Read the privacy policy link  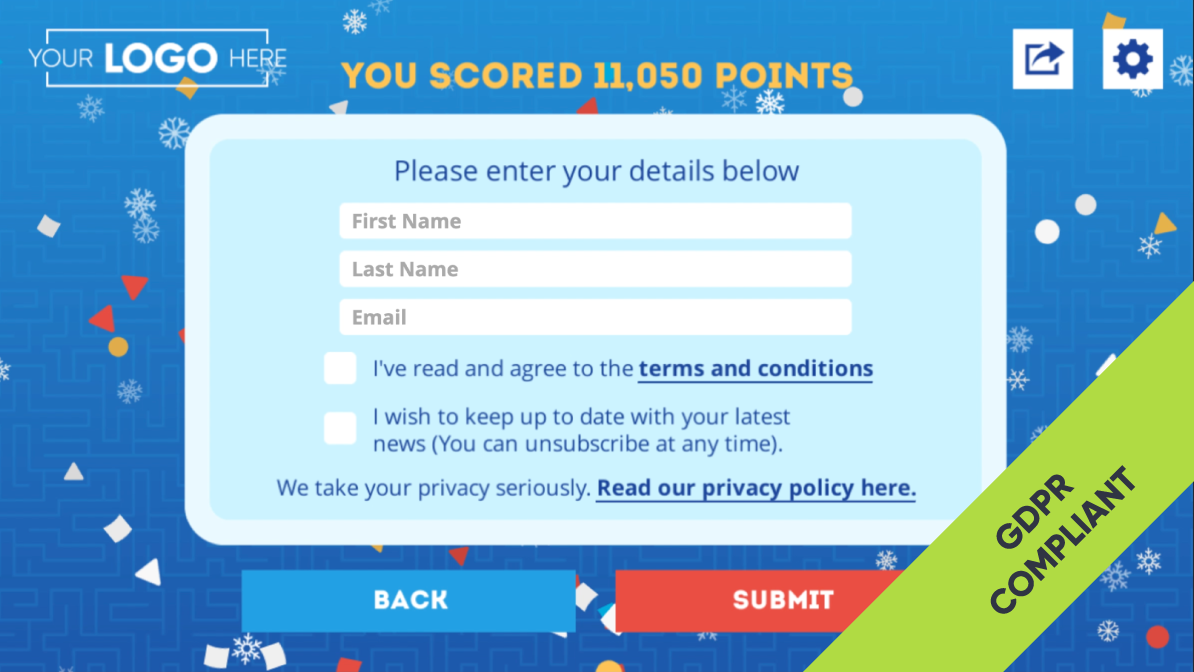(755, 488)
